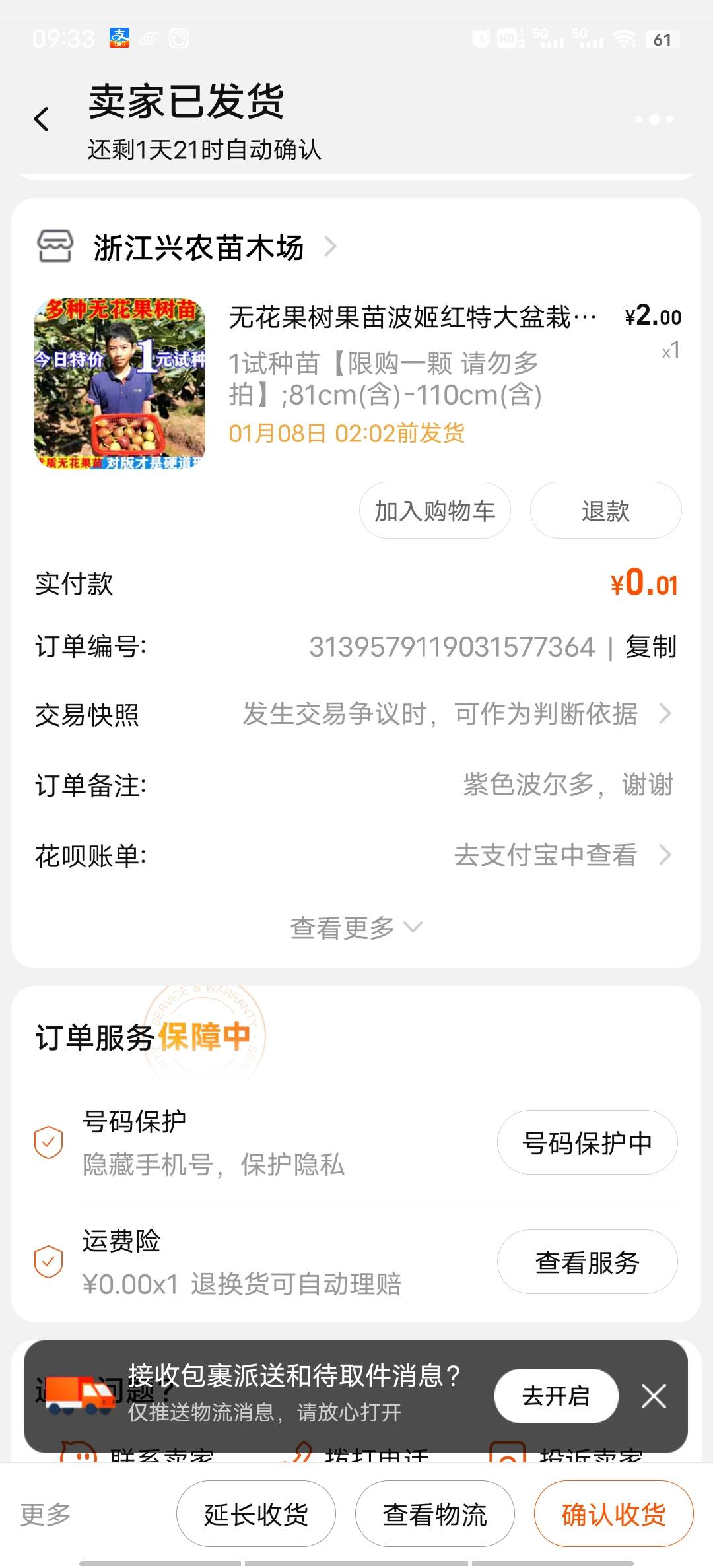Image resolution: width=713 pixels, height=1568 pixels.
Task: Tap 确认收货 to confirm receipt
Action: [614, 1514]
